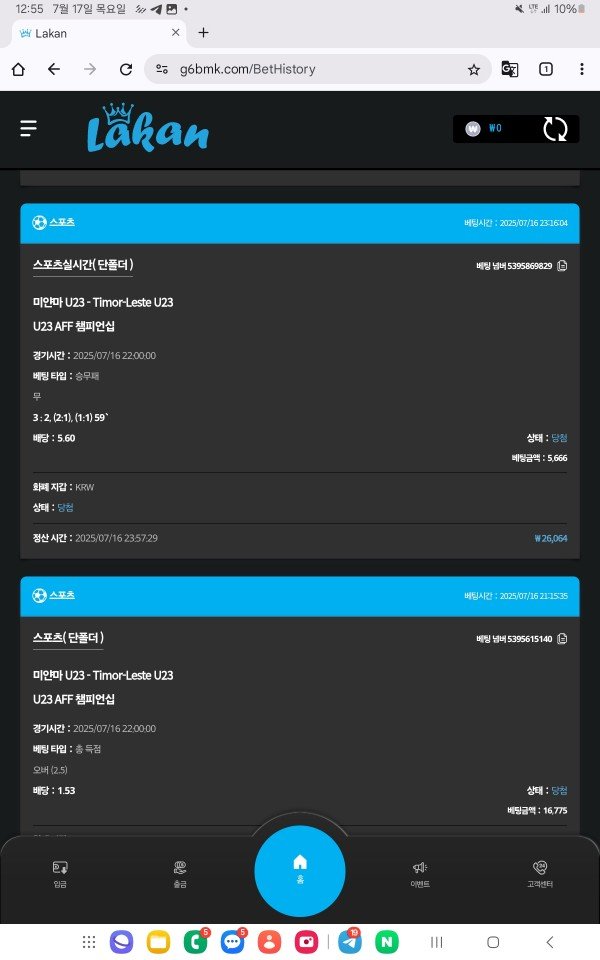Refresh the account balance

coord(555,128)
